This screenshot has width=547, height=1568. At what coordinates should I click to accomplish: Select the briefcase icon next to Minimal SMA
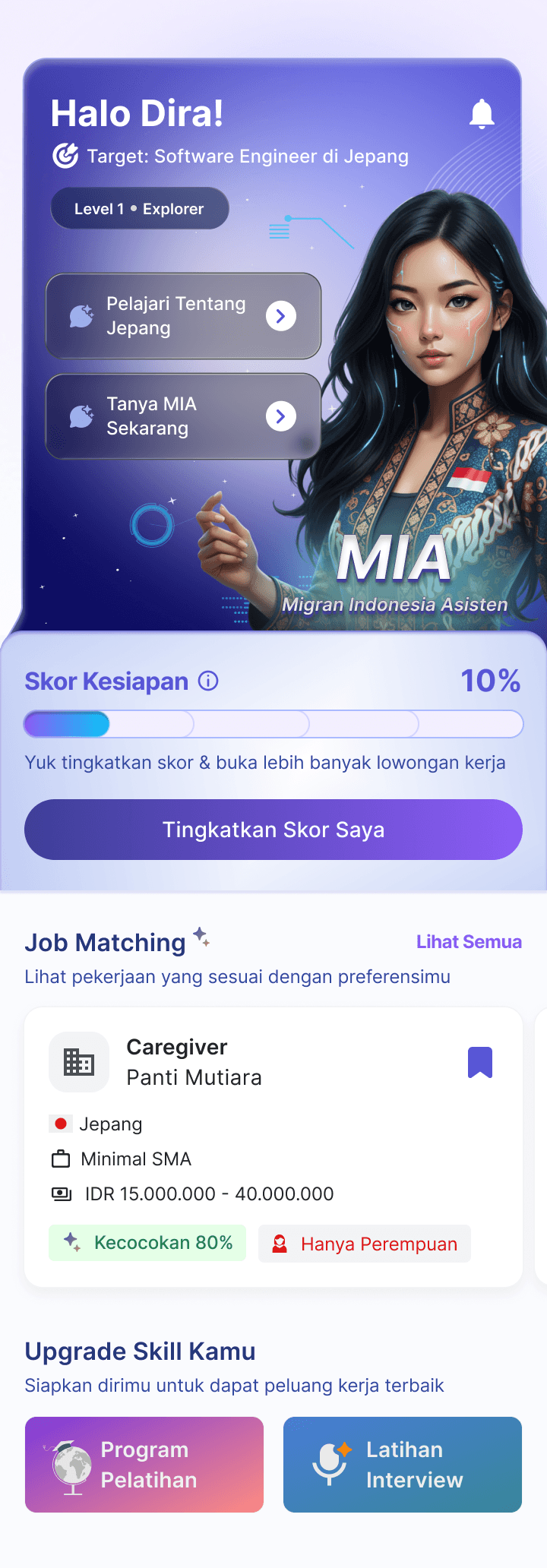coord(60,1159)
